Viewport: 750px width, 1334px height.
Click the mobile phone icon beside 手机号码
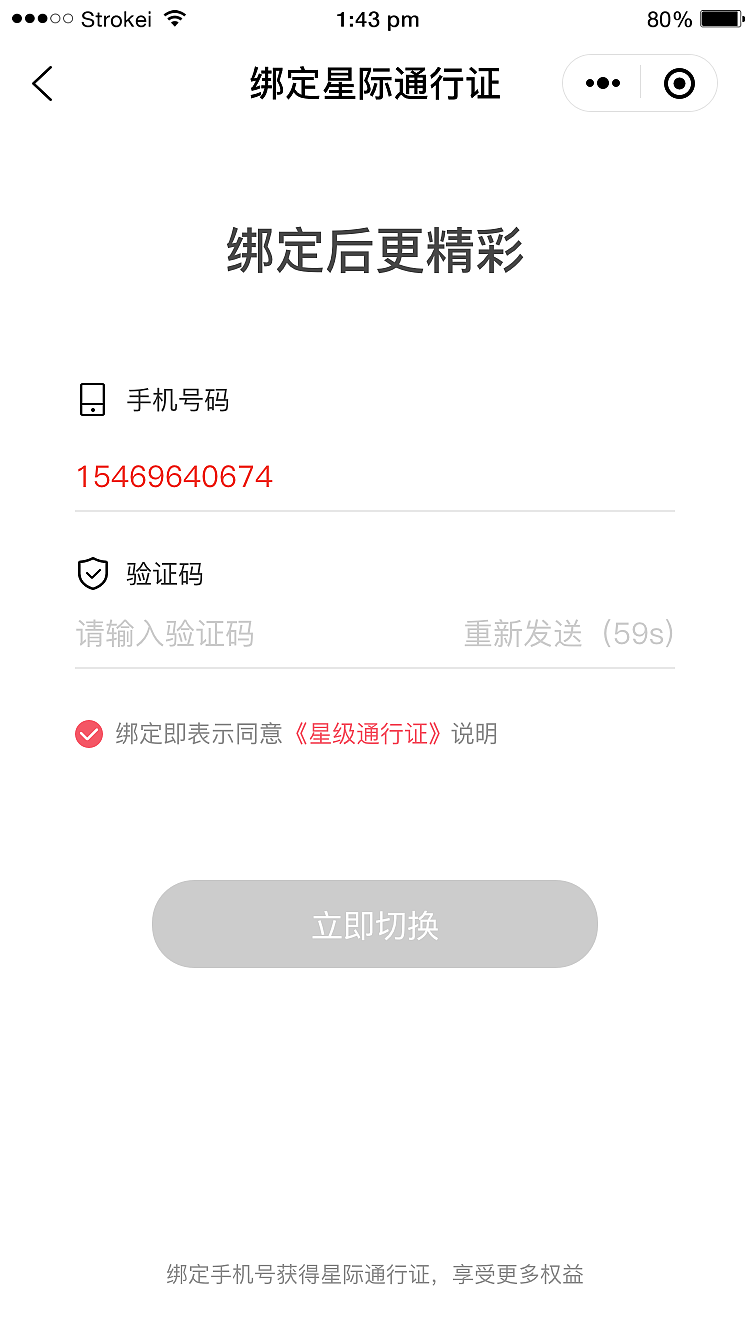pyautogui.click(x=92, y=400)
